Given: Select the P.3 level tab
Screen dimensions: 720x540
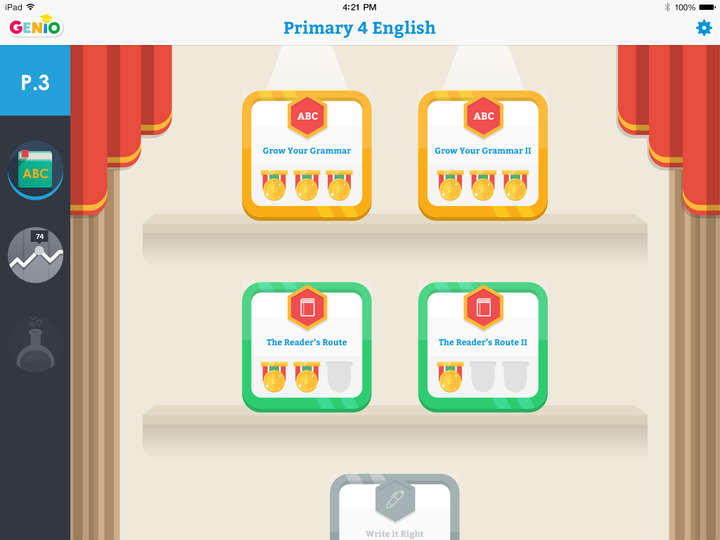Looking at the screenshot, I should tap(35, 82).
